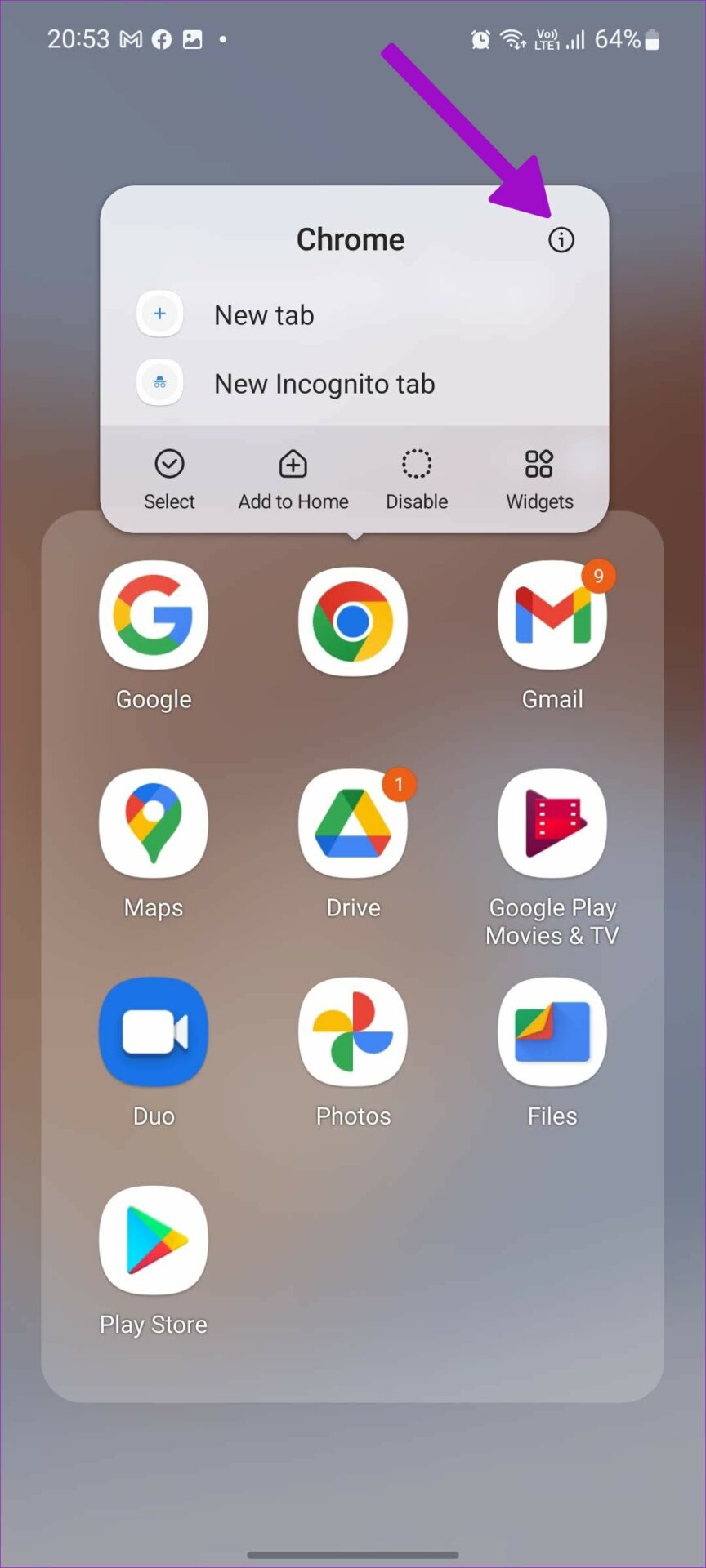Tap Select in Chrome popup
706x1568 pixels.
pyautogui.click(x=169, y=479)
